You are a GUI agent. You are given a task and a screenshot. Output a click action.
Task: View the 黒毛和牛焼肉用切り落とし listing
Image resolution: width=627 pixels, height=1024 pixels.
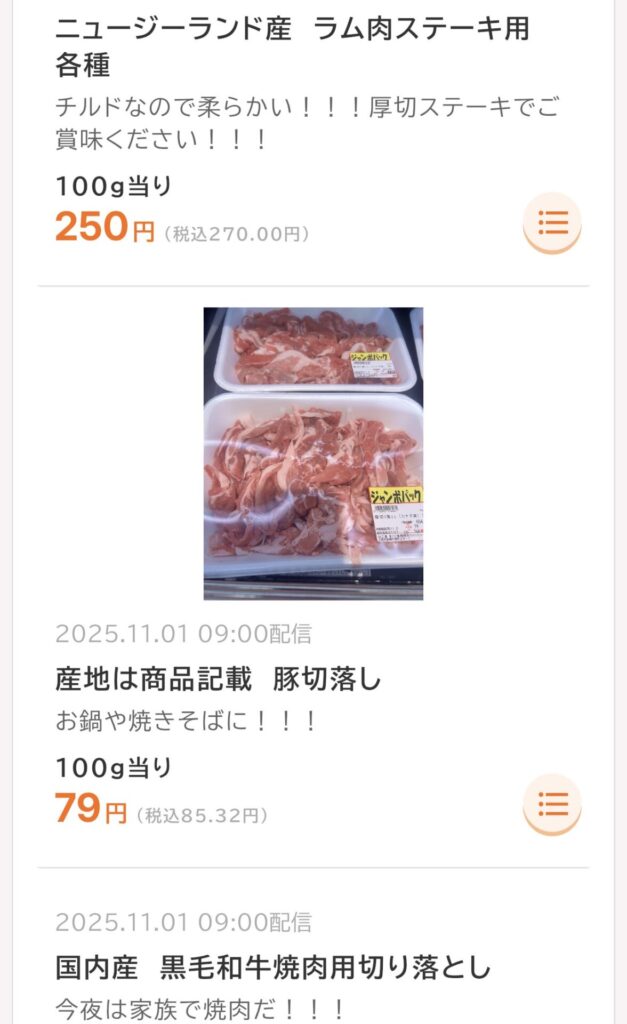273,967
